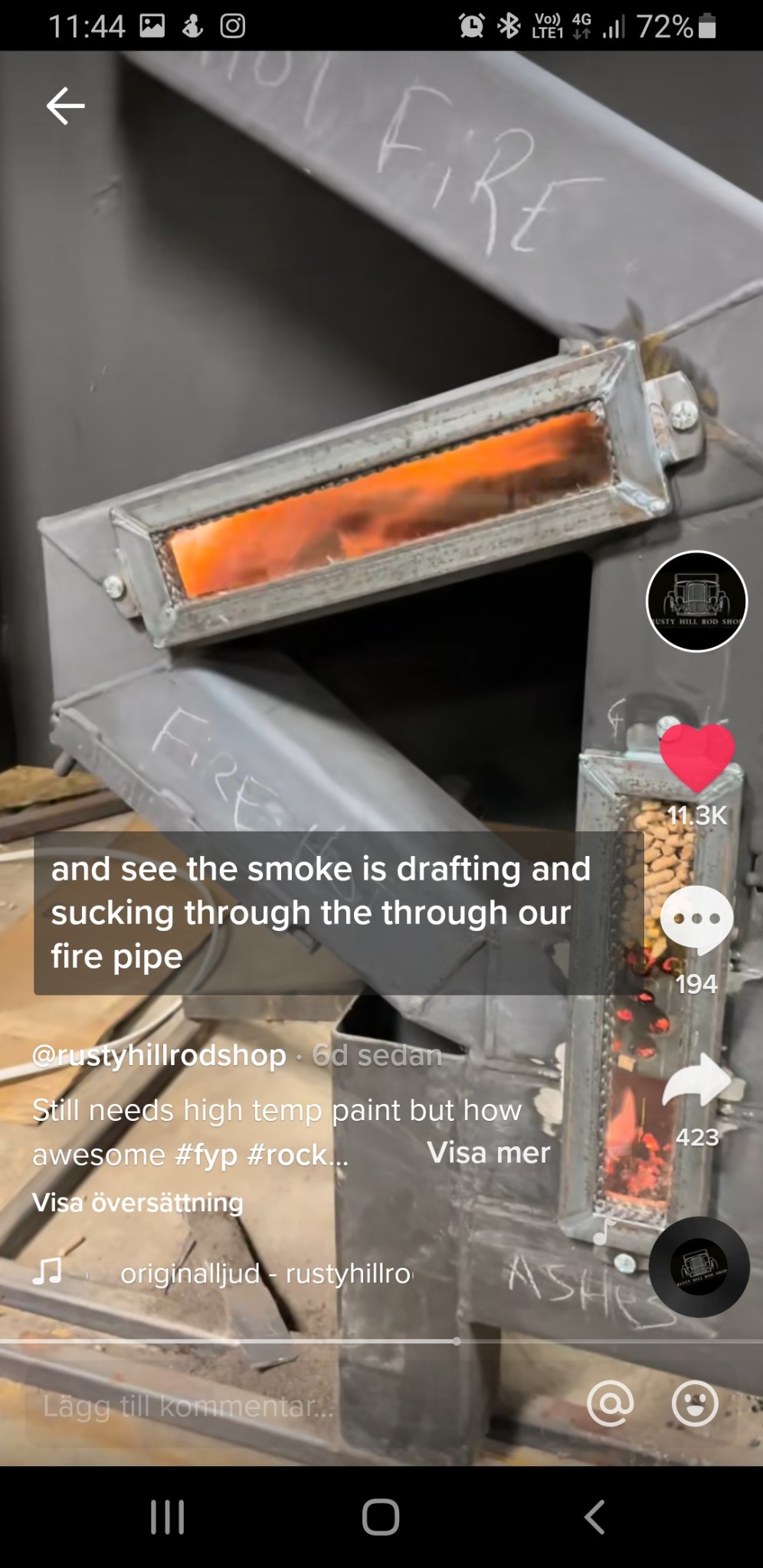Open recent apps from navigation bar

pyautogui.click(x=167, y=1517)
